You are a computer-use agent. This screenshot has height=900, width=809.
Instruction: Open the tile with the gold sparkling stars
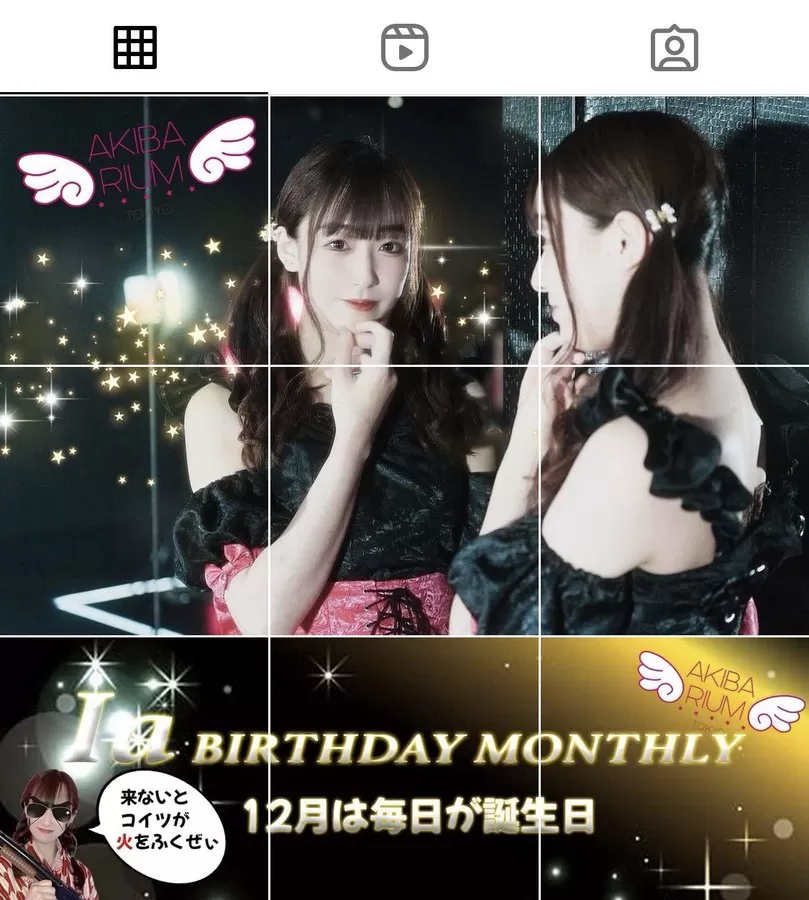[x=134, y=500]
